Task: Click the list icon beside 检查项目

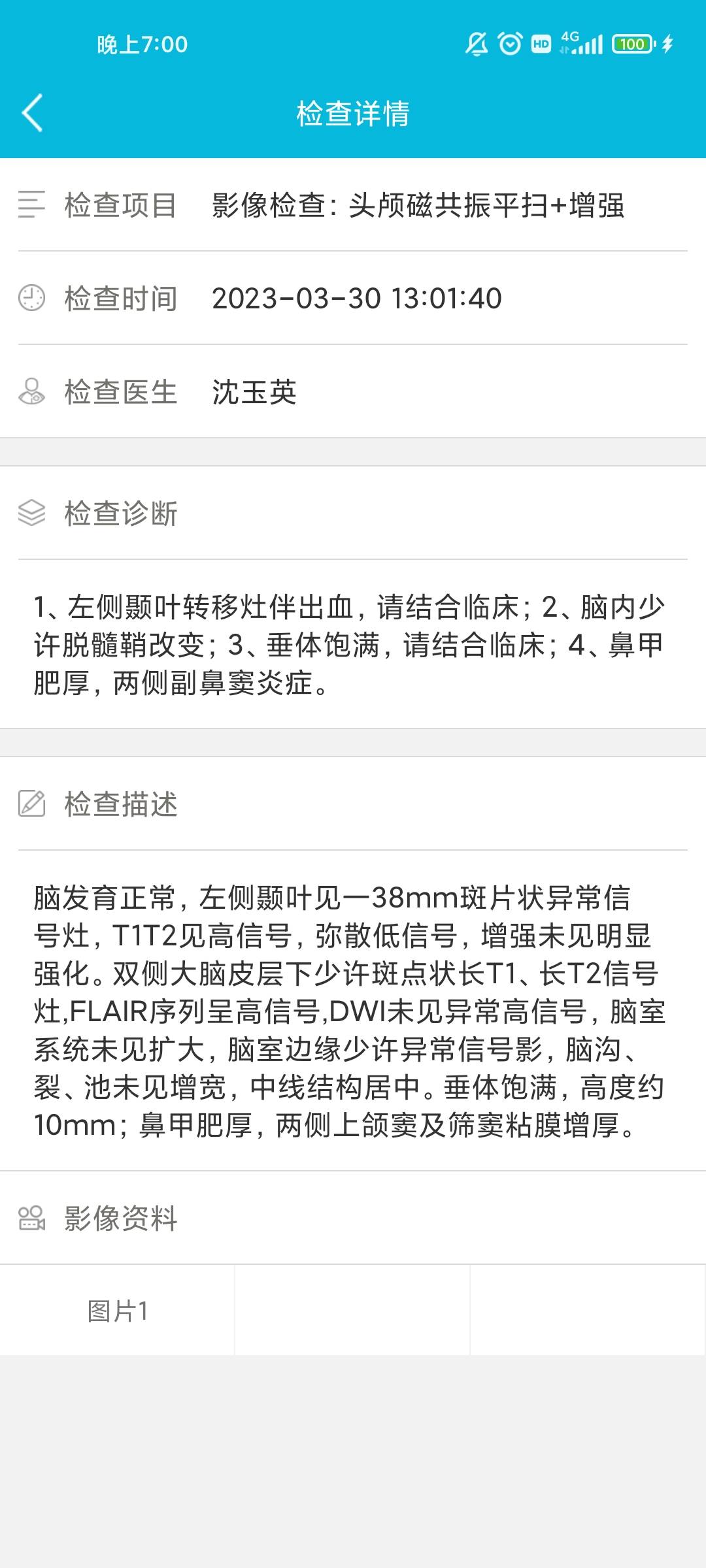Action: point(31,205)
